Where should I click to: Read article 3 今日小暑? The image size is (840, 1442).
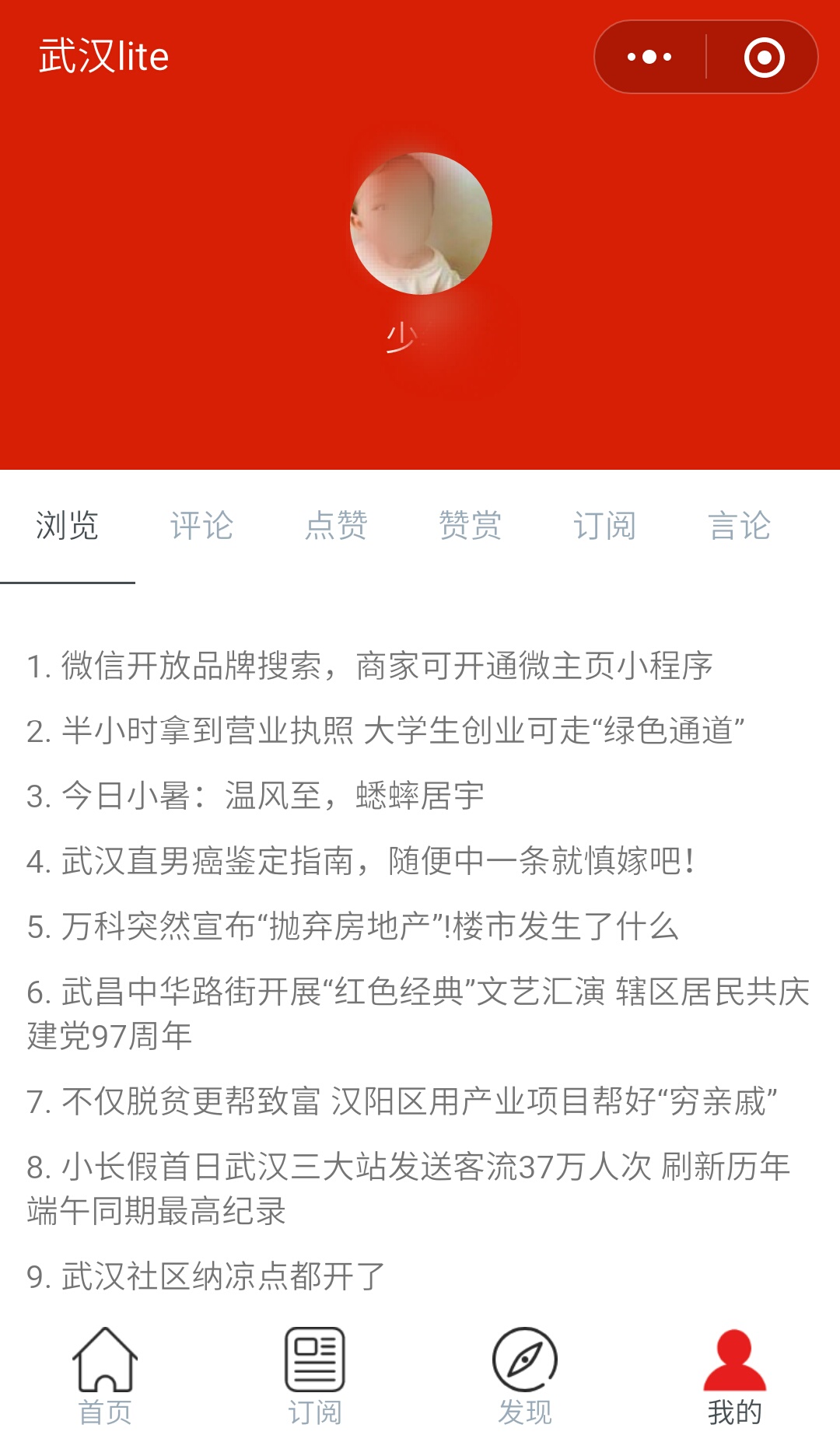(x=255, y=796)
